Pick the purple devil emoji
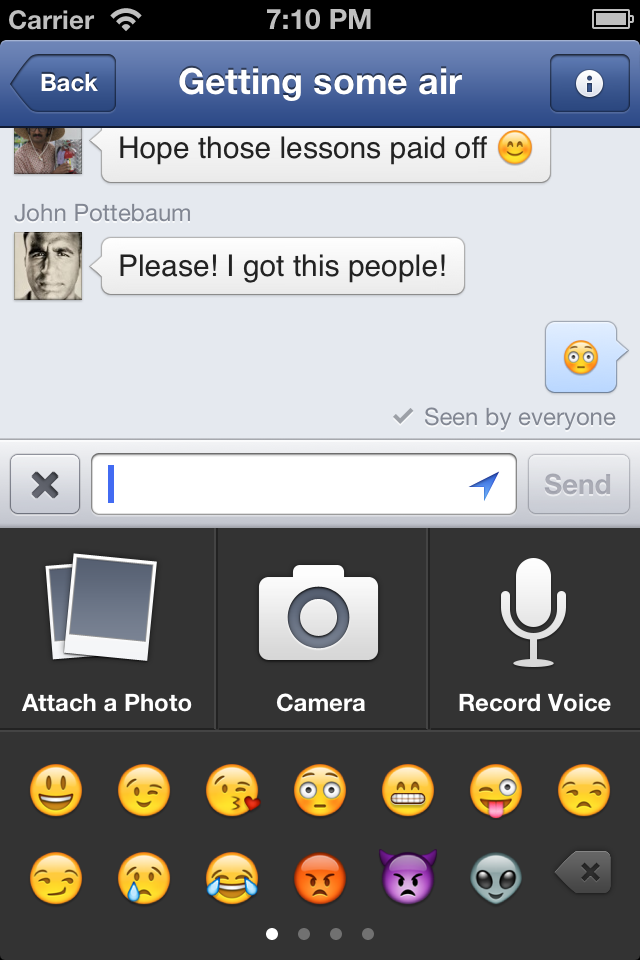 click(408, 877)
